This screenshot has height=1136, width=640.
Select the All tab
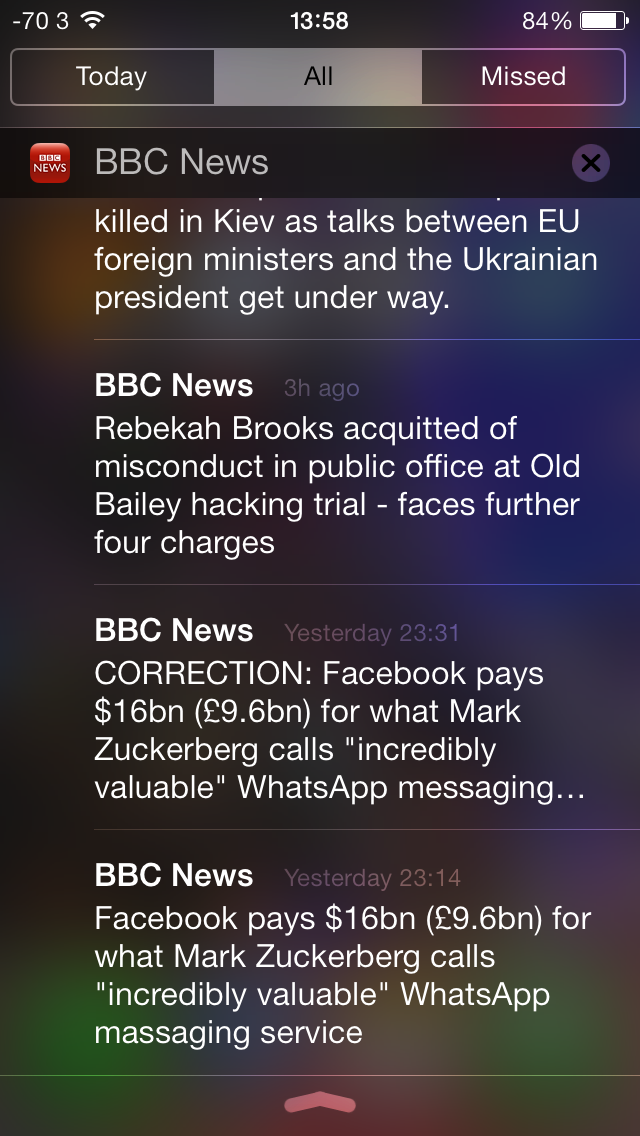click(x=318, y=77)
